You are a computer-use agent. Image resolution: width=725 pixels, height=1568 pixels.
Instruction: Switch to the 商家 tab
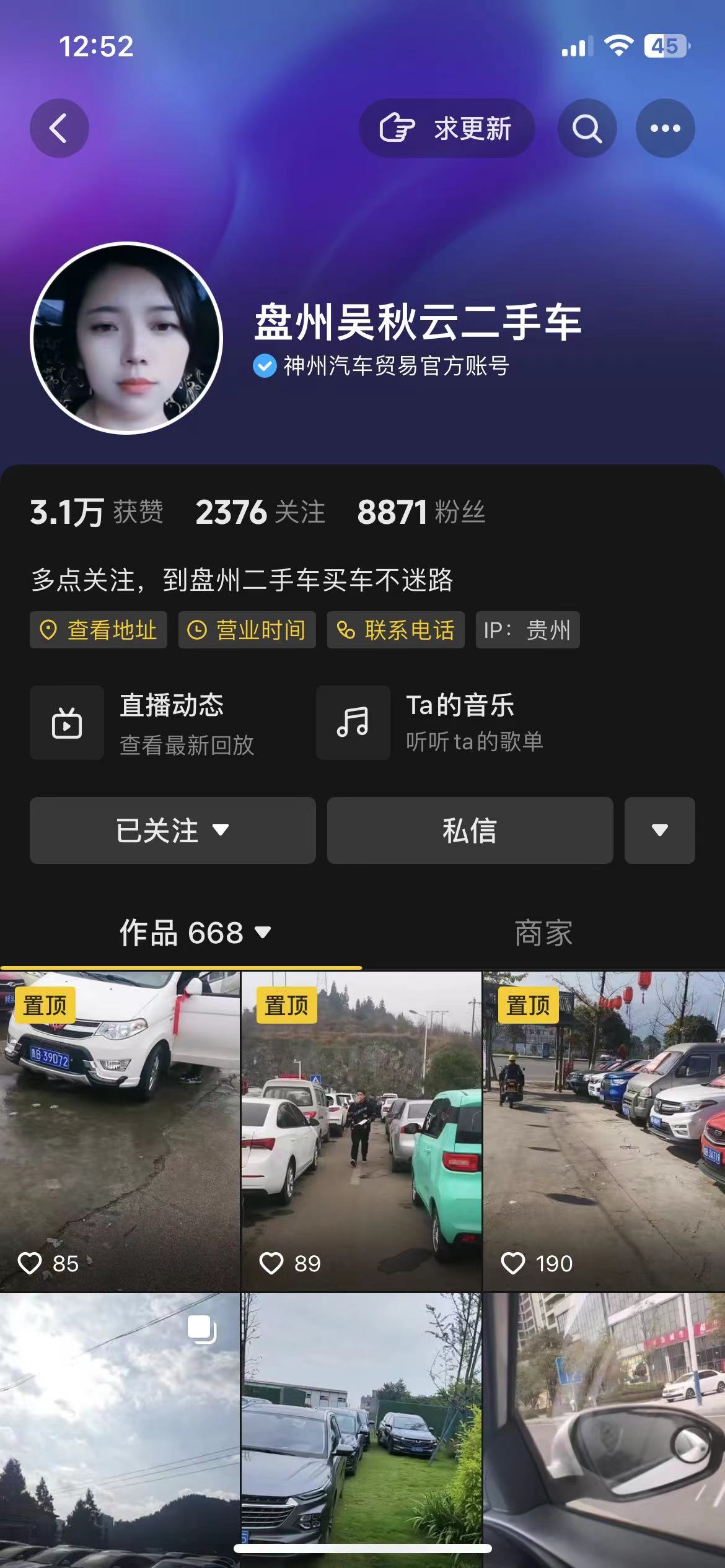point(543,933)
